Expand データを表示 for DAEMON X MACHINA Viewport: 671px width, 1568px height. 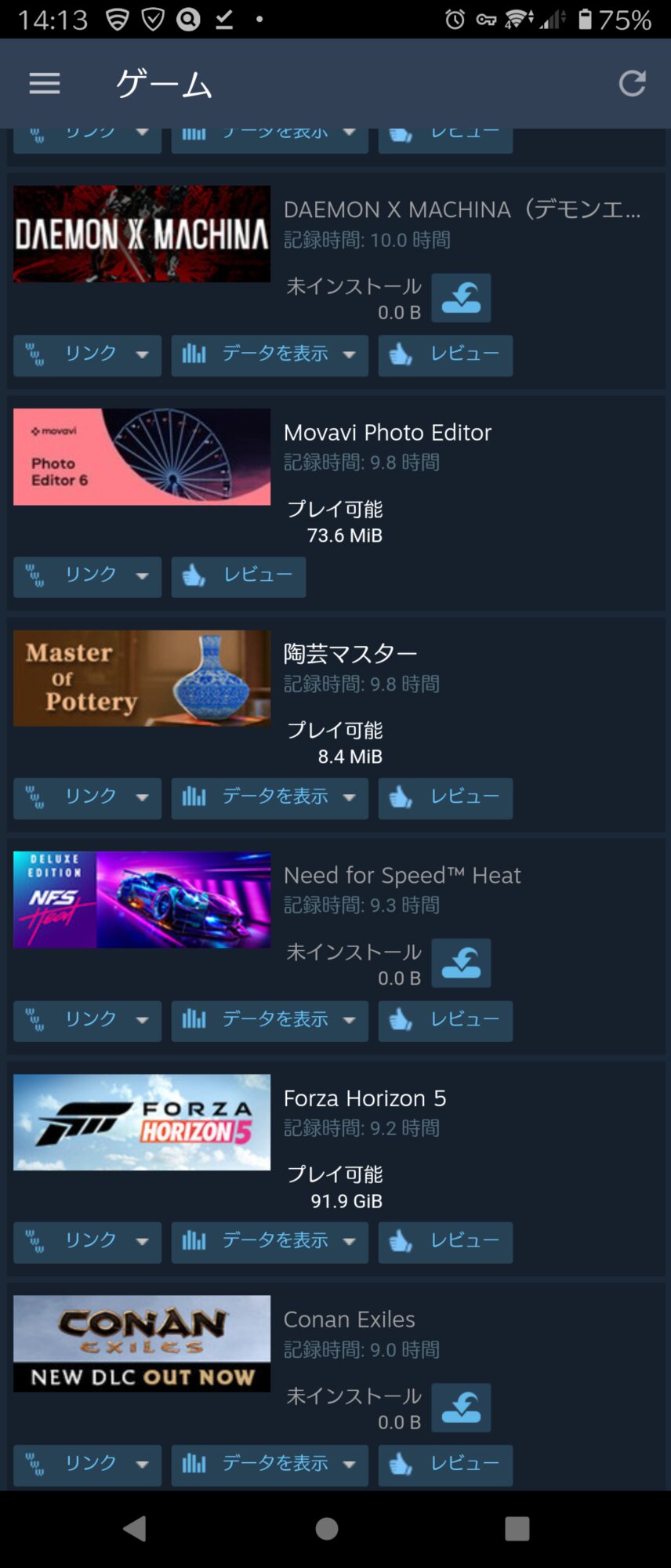tap(270, 355)
